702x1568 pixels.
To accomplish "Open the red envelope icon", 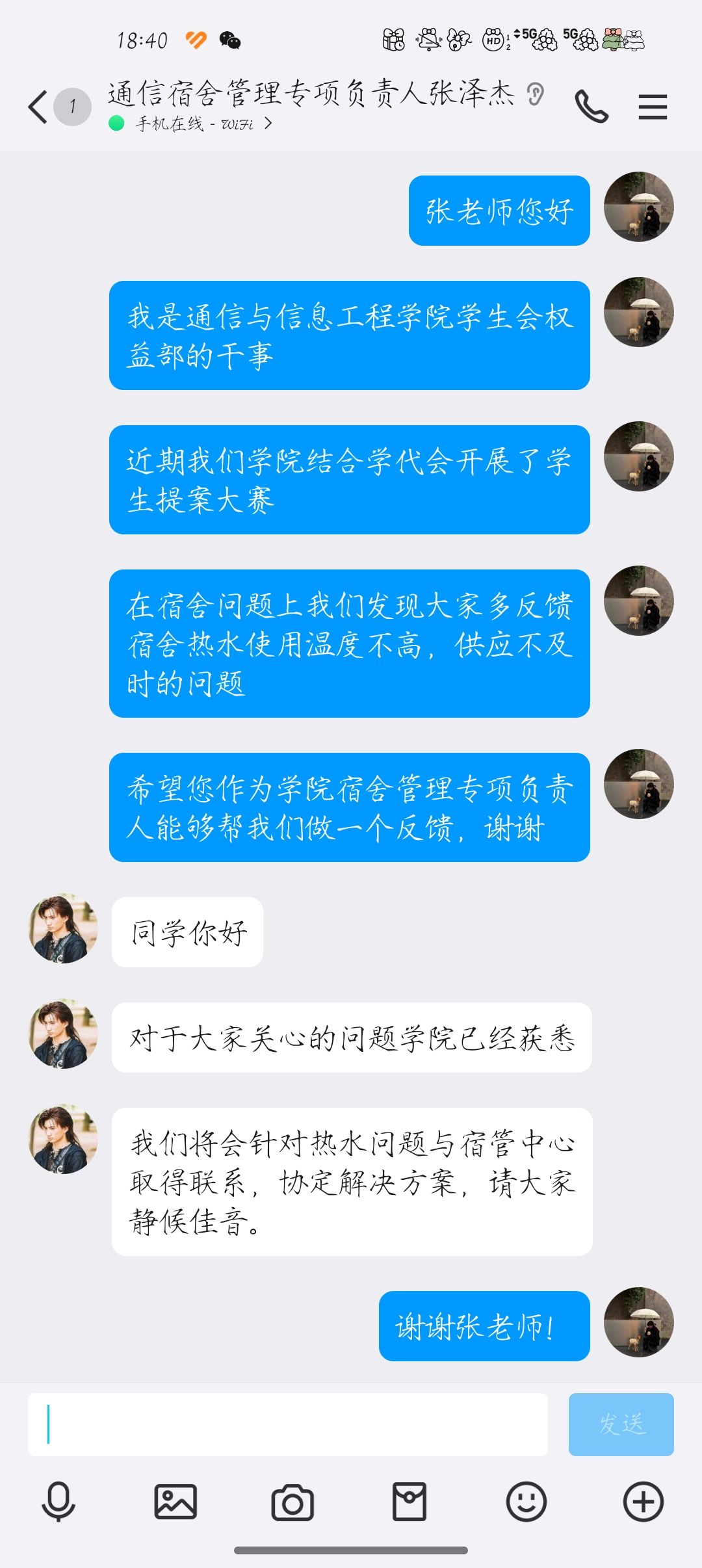I will tap(409, 1502).
